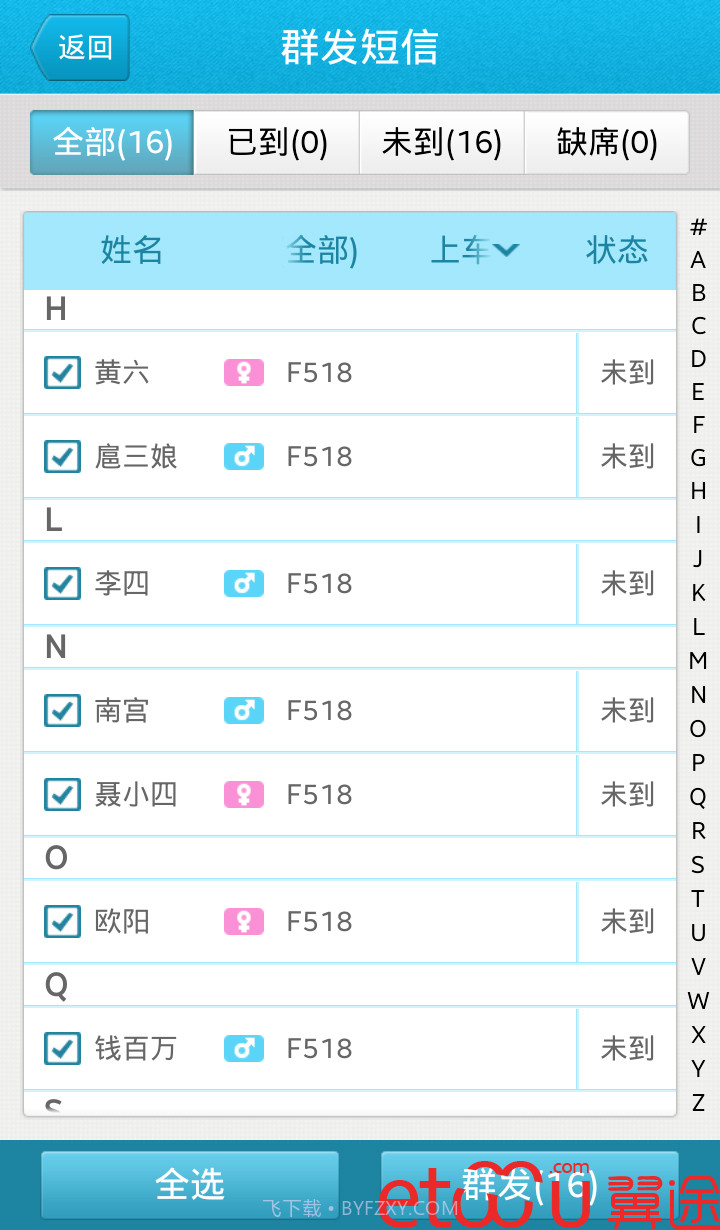720x1230 pixels.
Task: Click the female gender icon beside 聂小四
Action: 243,794
